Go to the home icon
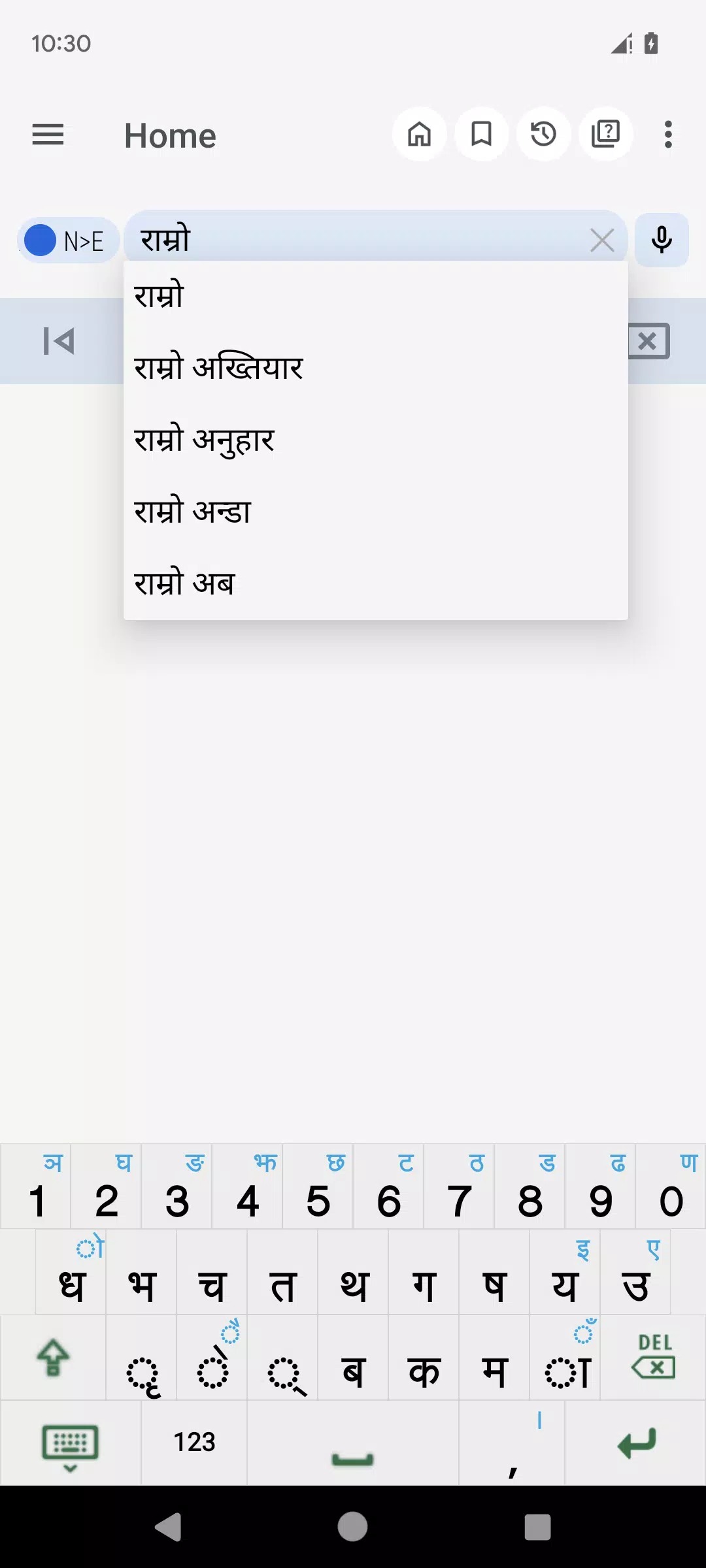706x1568 pixels. 419,135
